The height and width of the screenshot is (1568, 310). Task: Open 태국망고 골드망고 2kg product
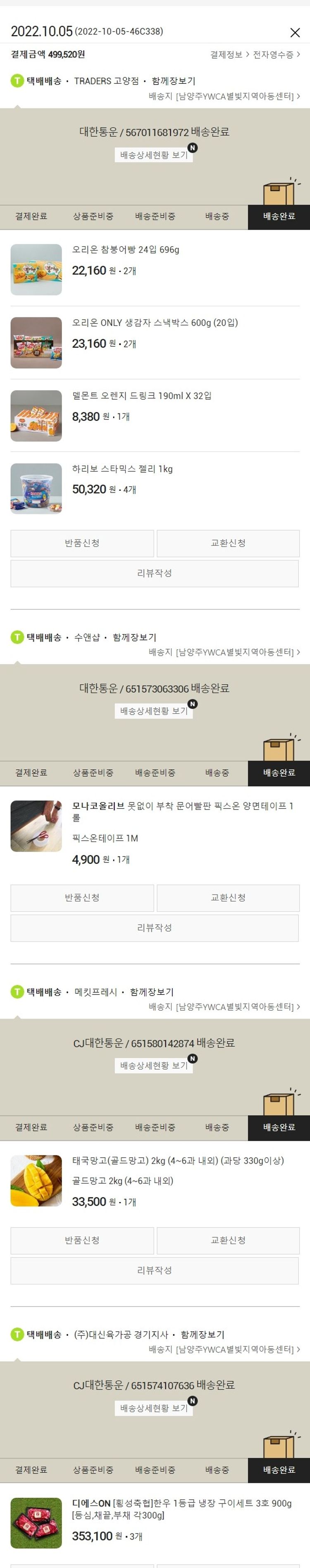(177, 1161)
